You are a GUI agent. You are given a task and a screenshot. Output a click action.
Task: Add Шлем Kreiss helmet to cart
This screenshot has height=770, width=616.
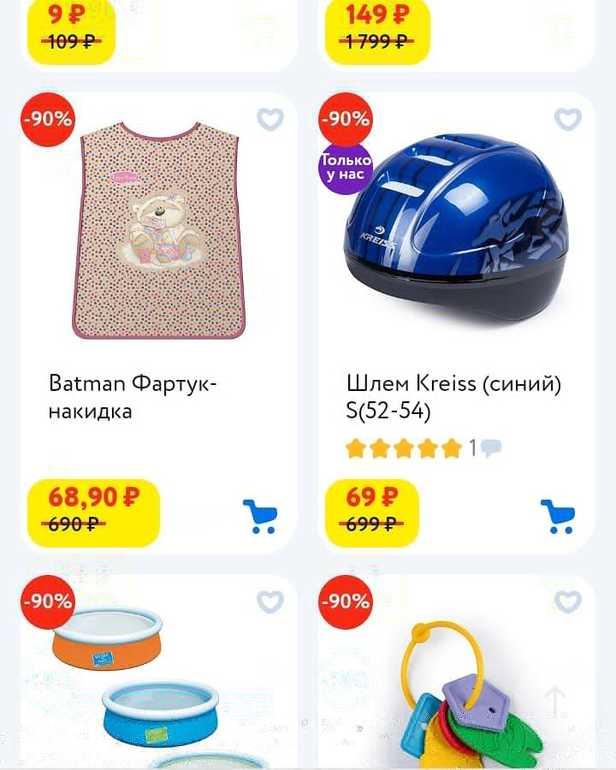[x=557, y=515]
